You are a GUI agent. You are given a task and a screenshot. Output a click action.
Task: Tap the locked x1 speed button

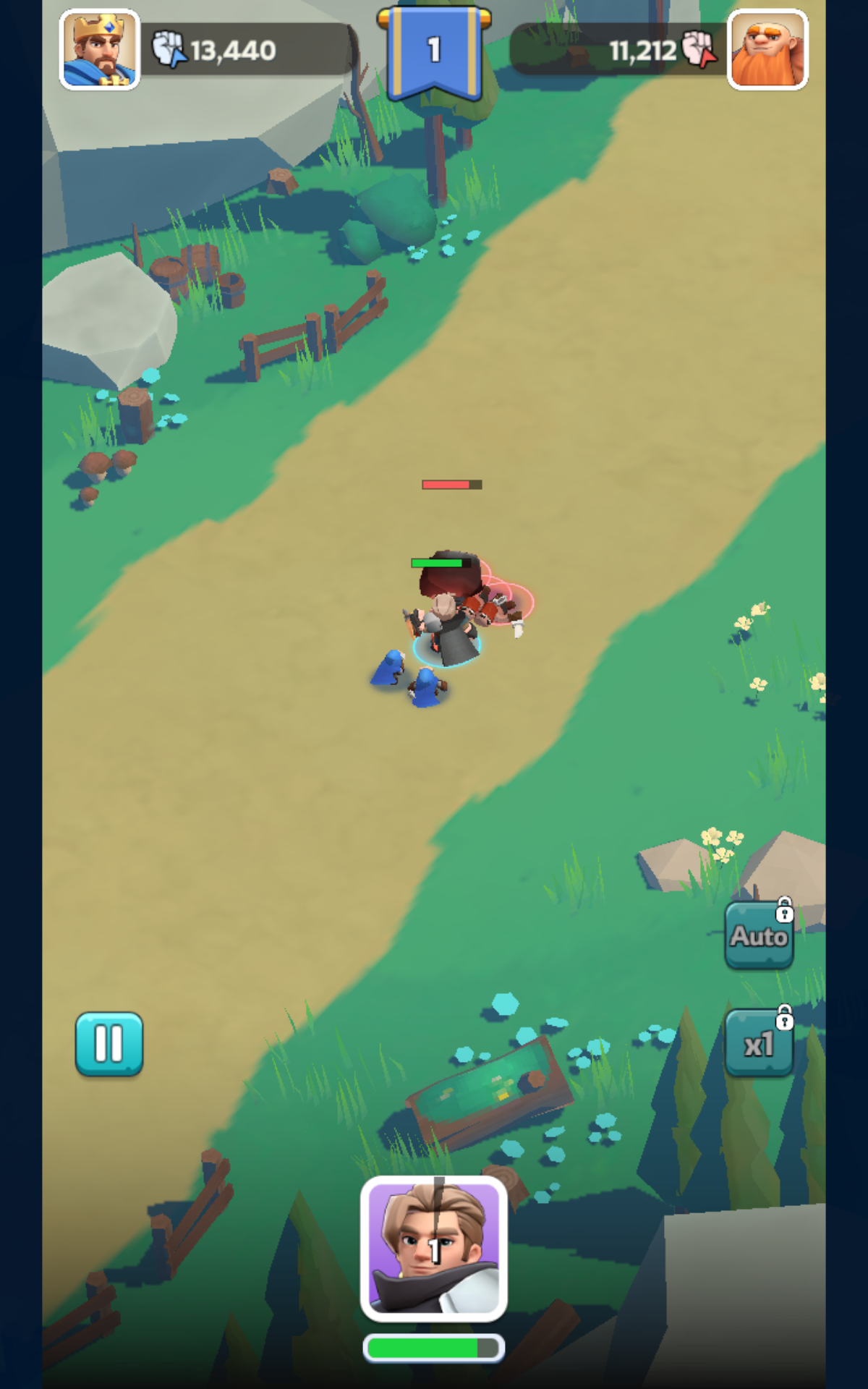(x=759, y=1043)
